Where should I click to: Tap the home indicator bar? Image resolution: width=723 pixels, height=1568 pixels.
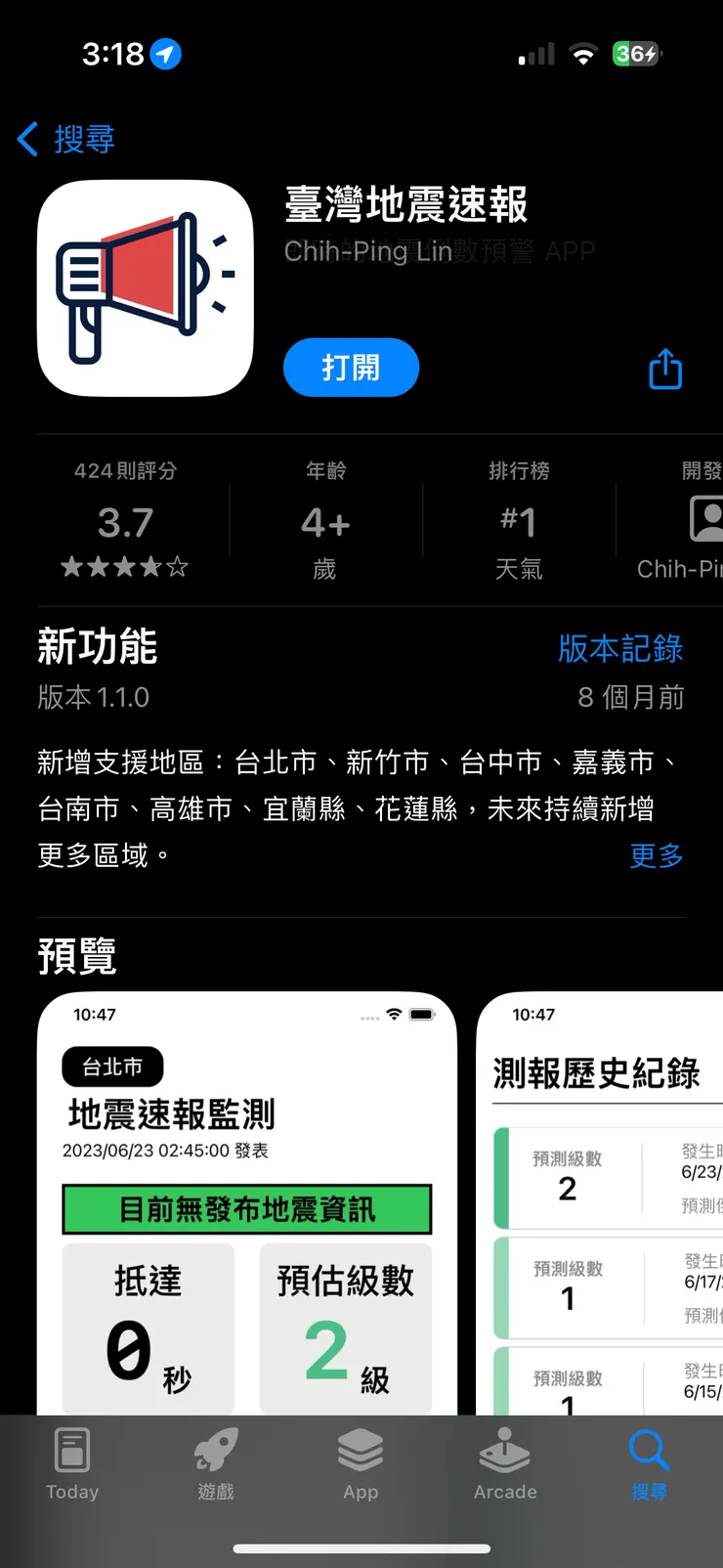click(361, 1547)
